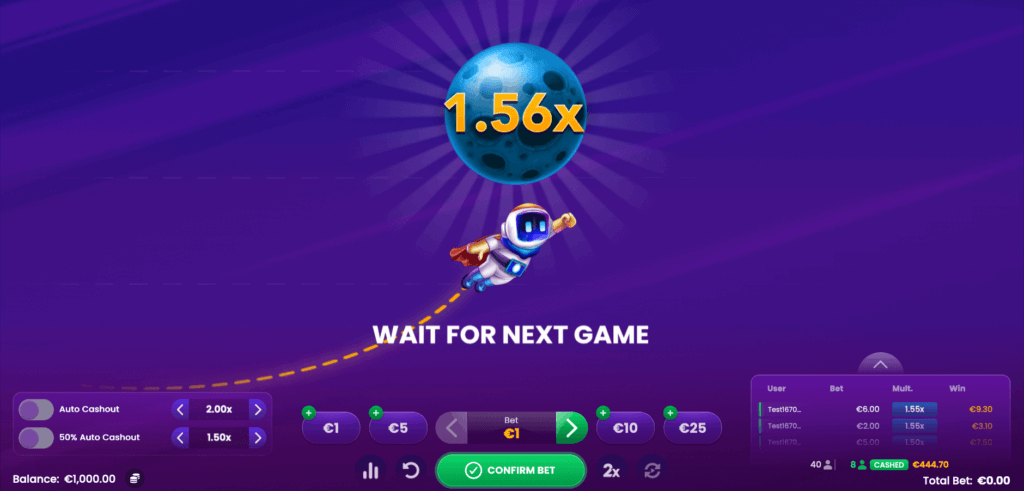Add €25 to the bet
1024x491 pixels.
692,428
